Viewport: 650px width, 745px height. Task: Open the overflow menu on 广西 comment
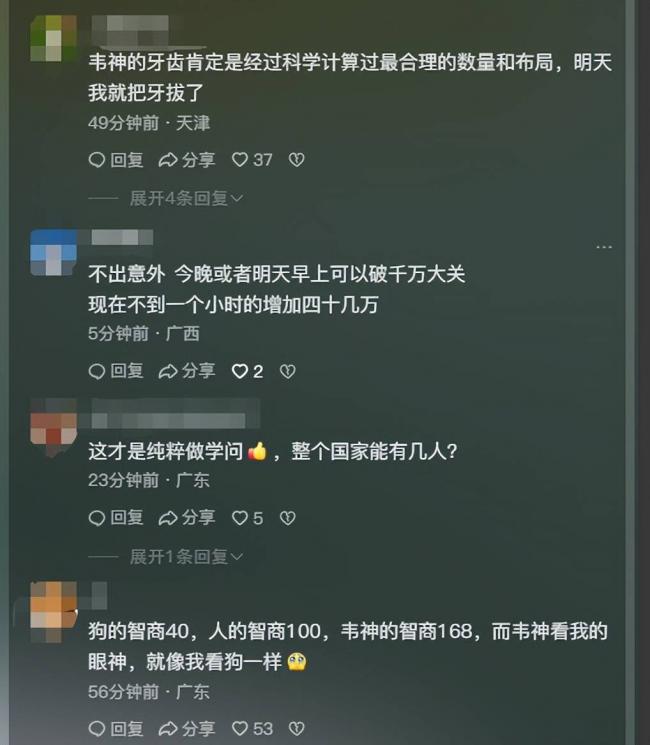(604, 246)
